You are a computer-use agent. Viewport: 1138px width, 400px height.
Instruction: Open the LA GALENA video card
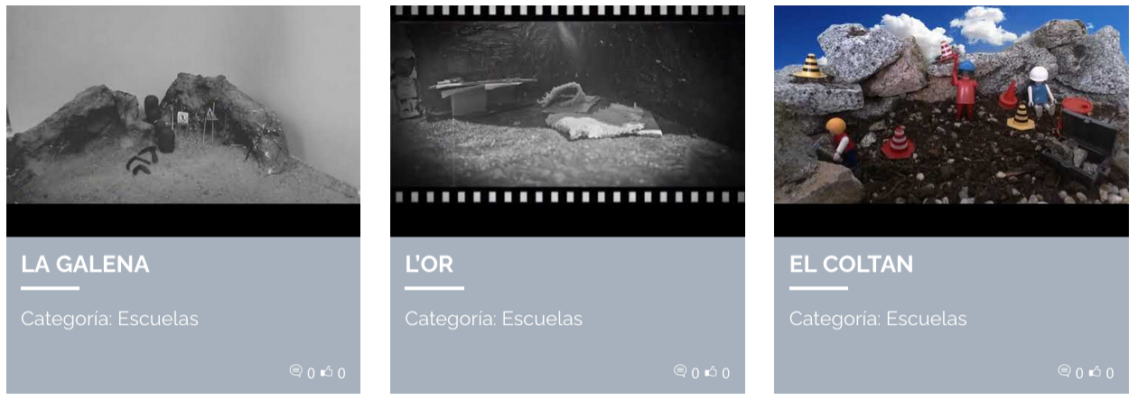pyautogui.click(x=85, y=265)
